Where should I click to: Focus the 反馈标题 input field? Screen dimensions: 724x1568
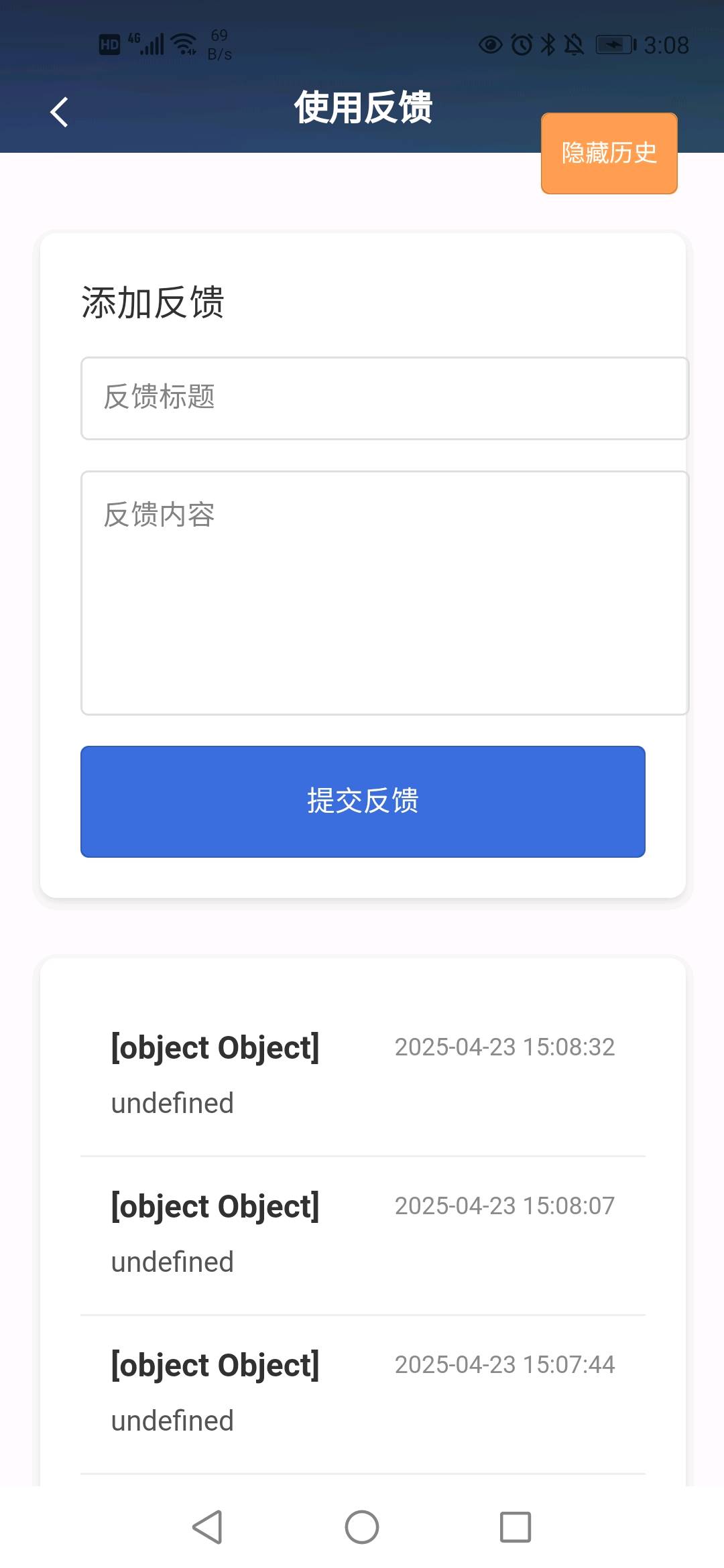click(384, 398)
